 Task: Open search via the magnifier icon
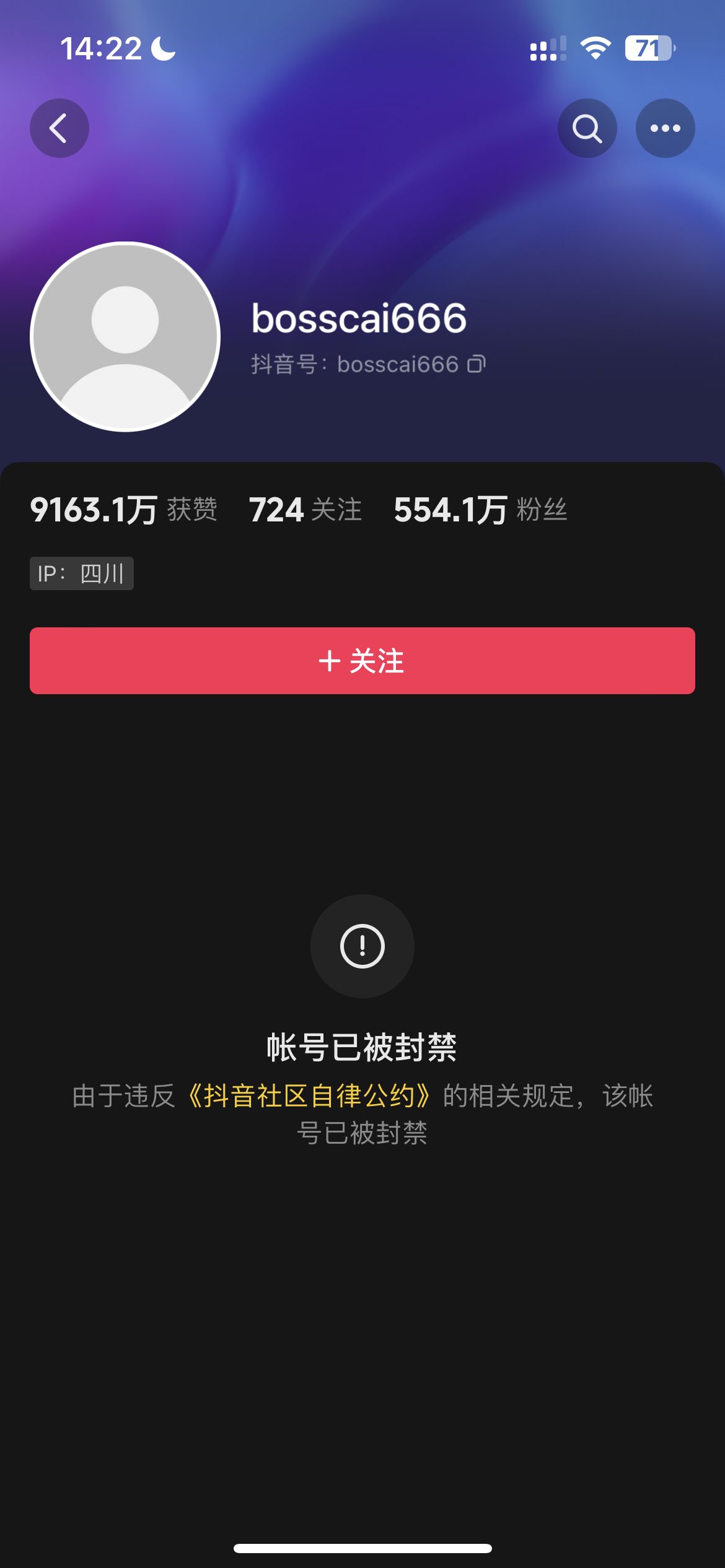(587, 128)
